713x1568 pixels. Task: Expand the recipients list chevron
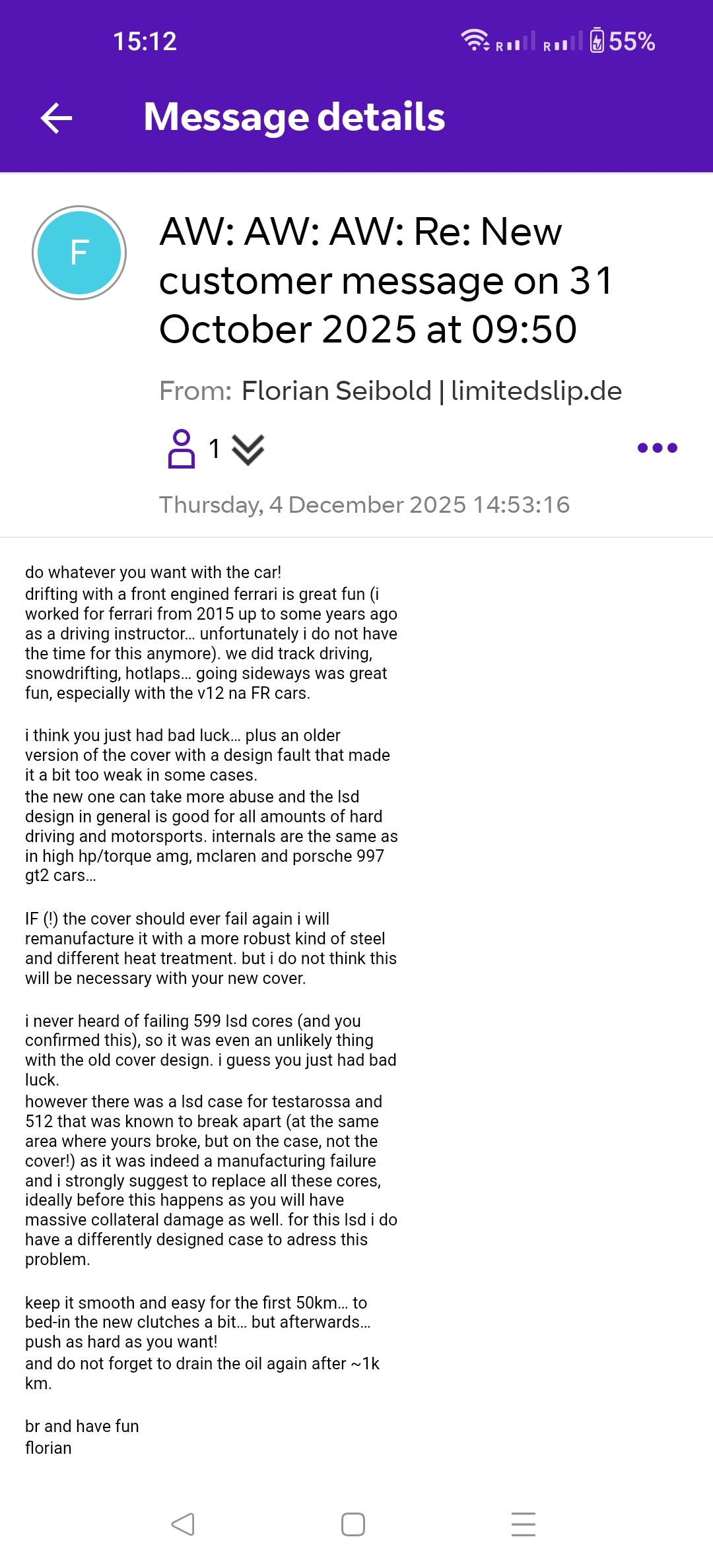pyautogui.click(x=248, y=449)
